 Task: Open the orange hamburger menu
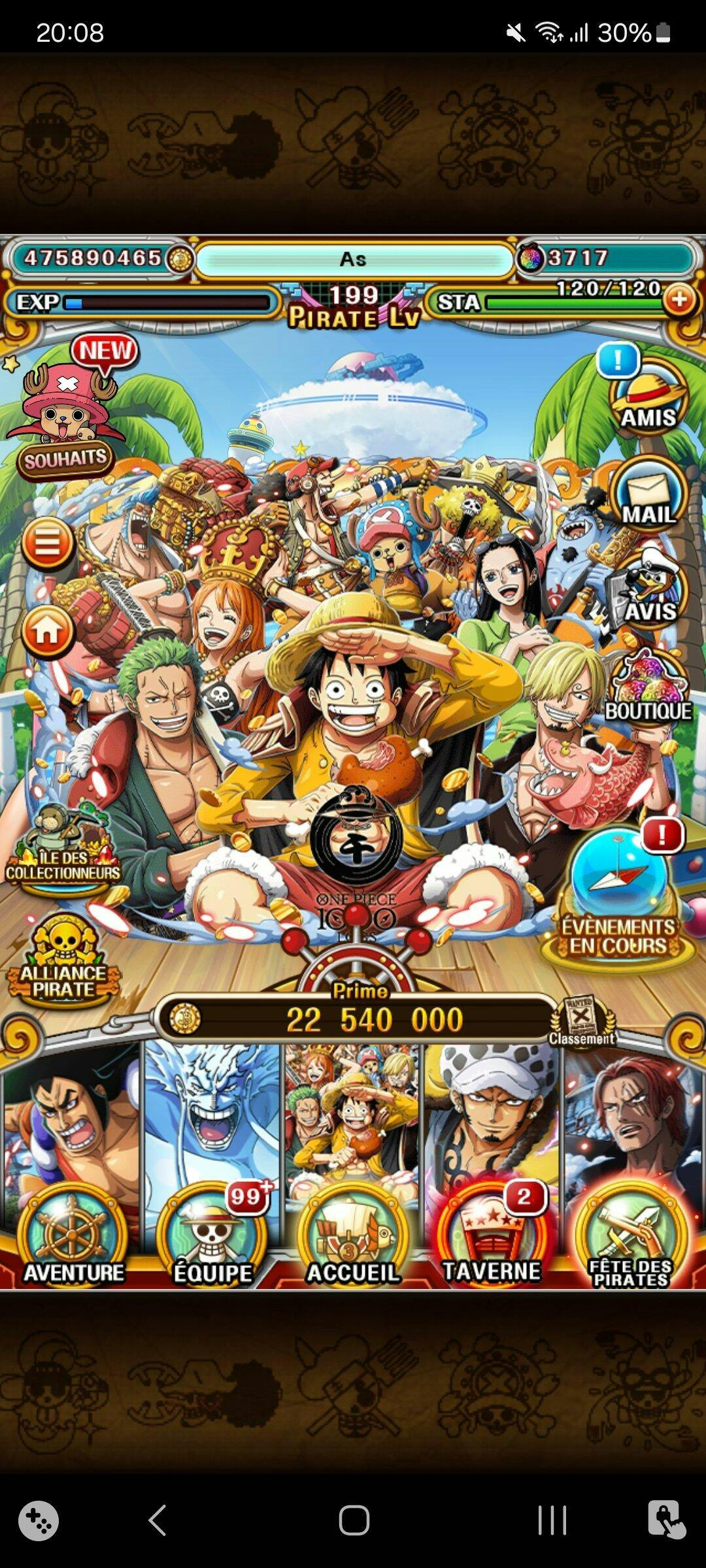47,543
